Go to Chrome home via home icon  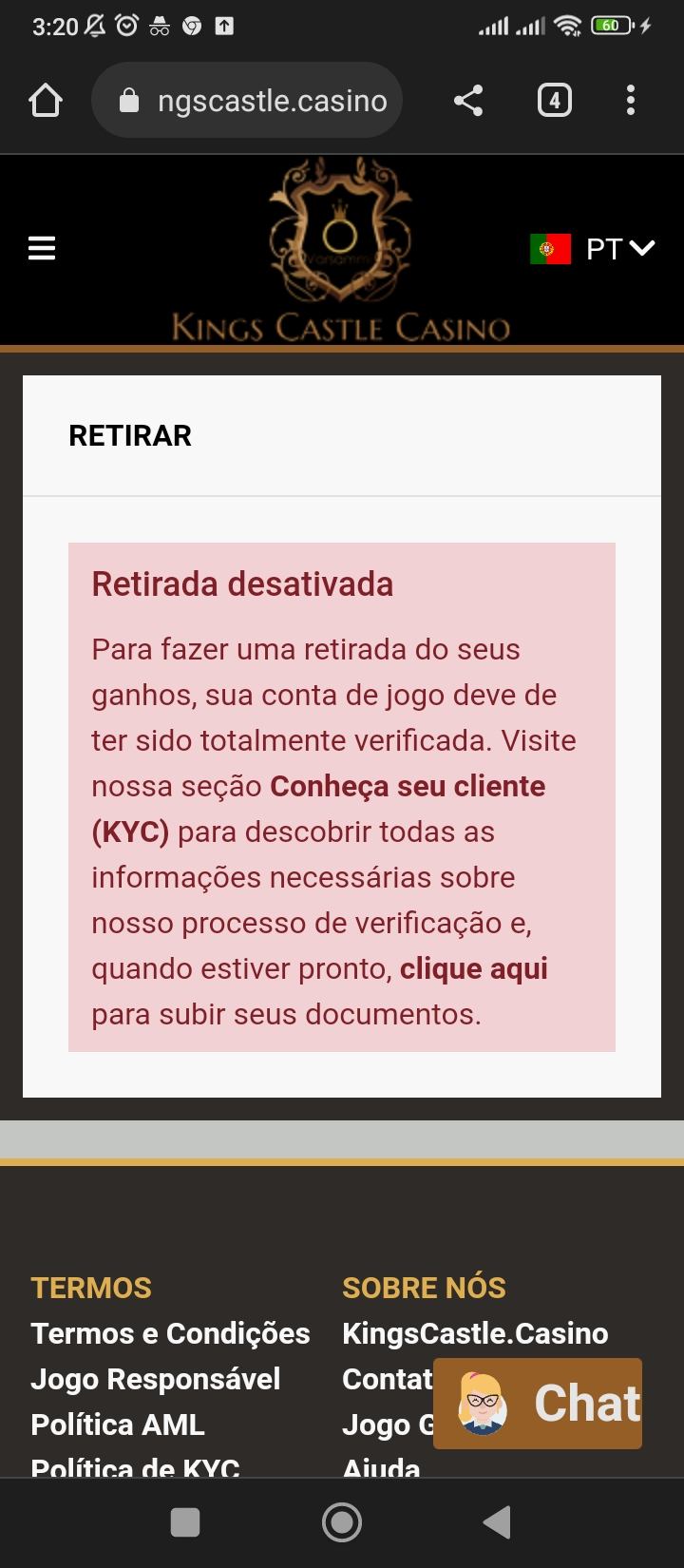(x=45, y=98)
